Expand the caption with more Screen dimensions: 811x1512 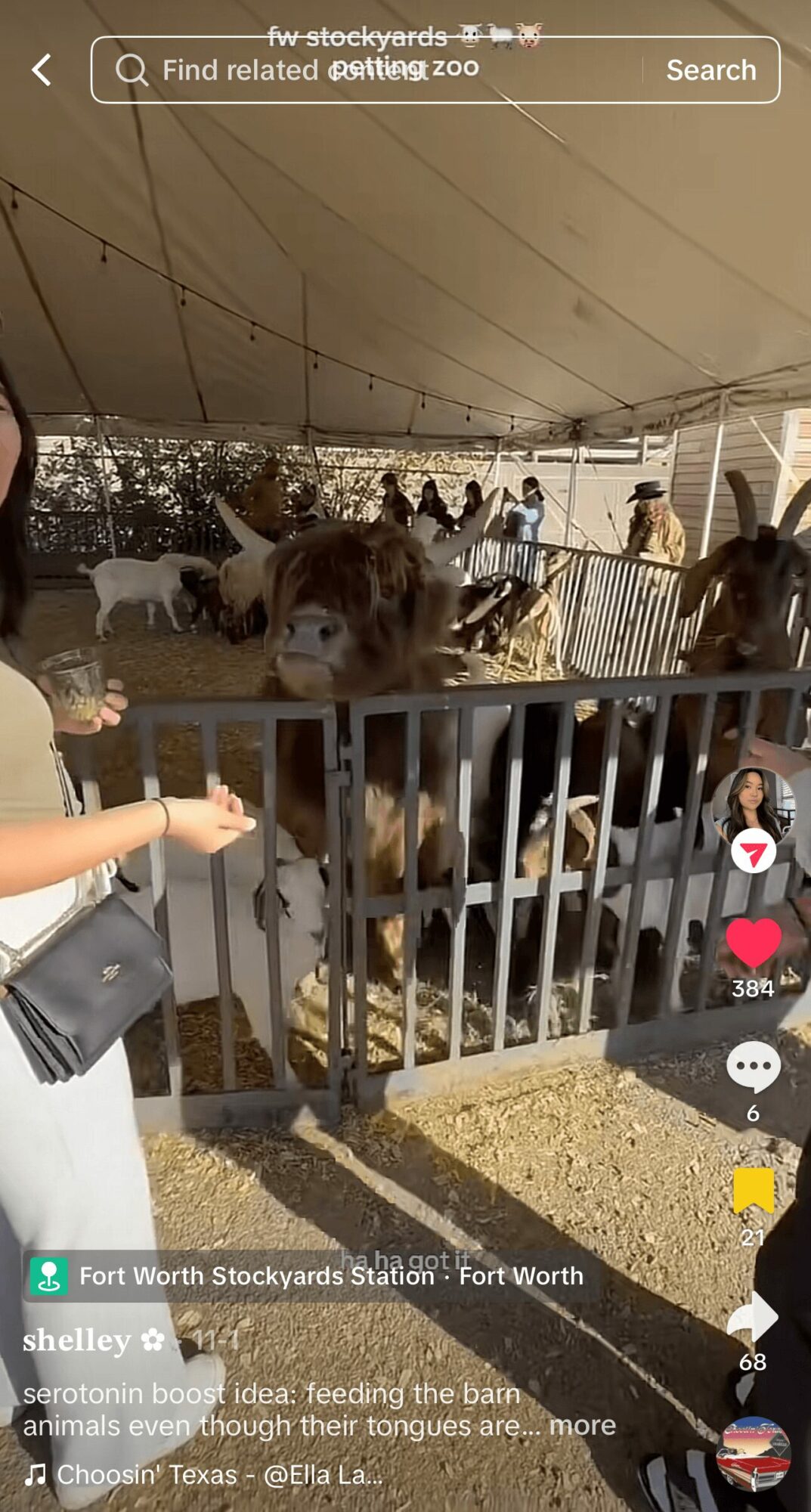582,1425
